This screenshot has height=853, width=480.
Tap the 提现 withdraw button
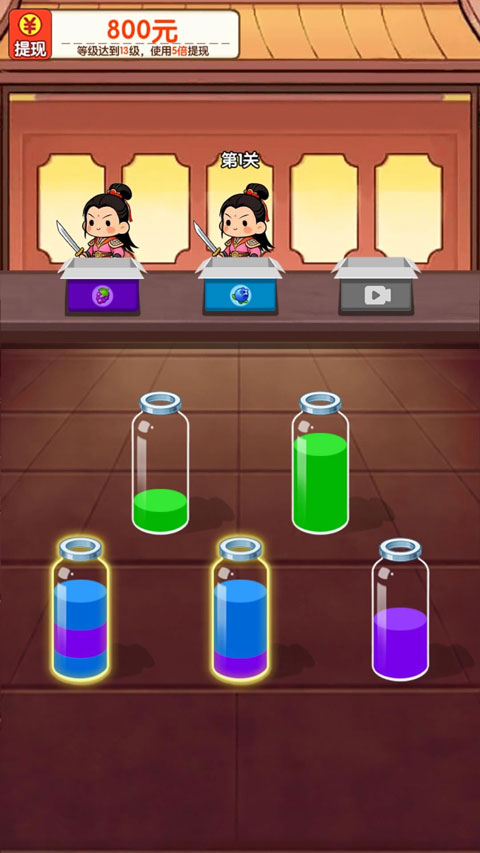pyautogui.click(x=30, y=34)
